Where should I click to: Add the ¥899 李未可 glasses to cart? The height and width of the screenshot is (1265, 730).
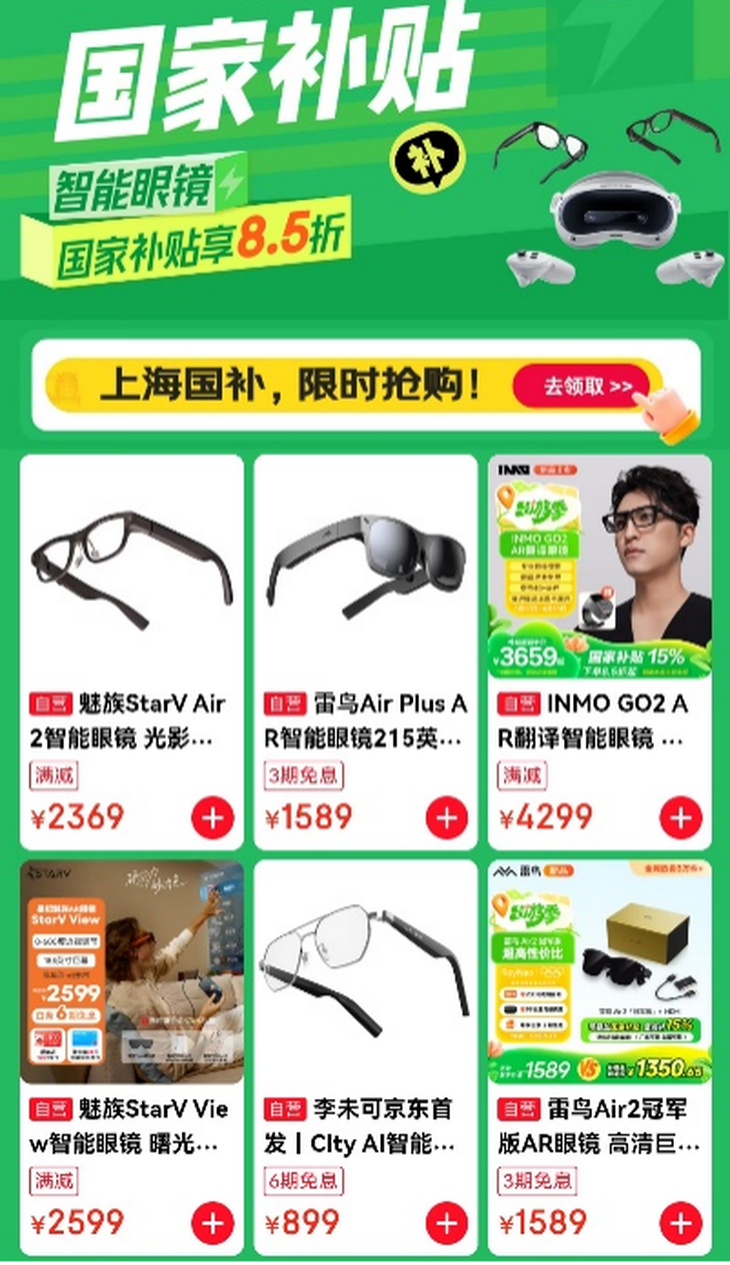pyautogui.click(x=446, y=1222)
